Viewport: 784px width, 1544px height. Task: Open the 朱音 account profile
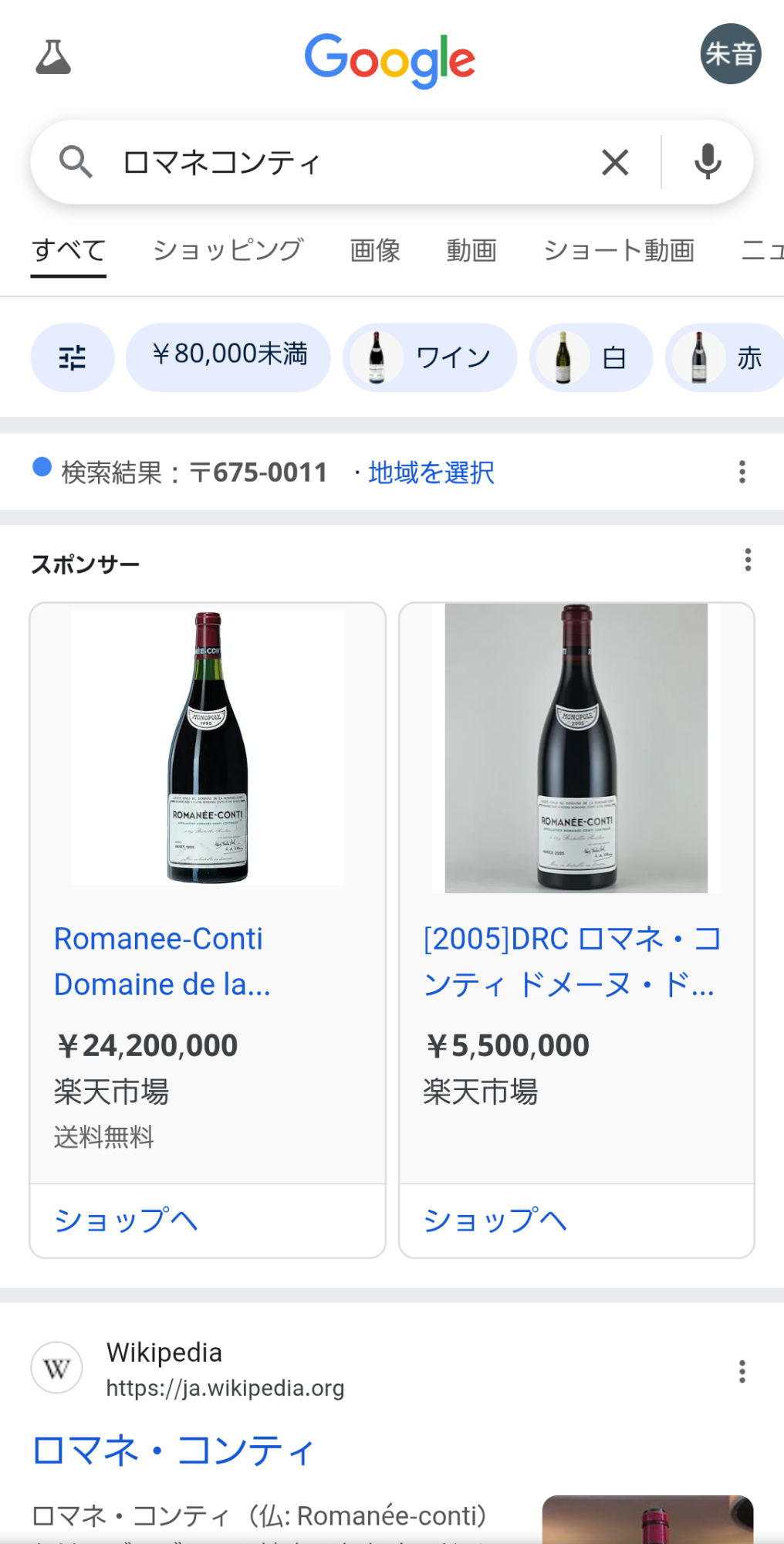[x=730, y=54]
